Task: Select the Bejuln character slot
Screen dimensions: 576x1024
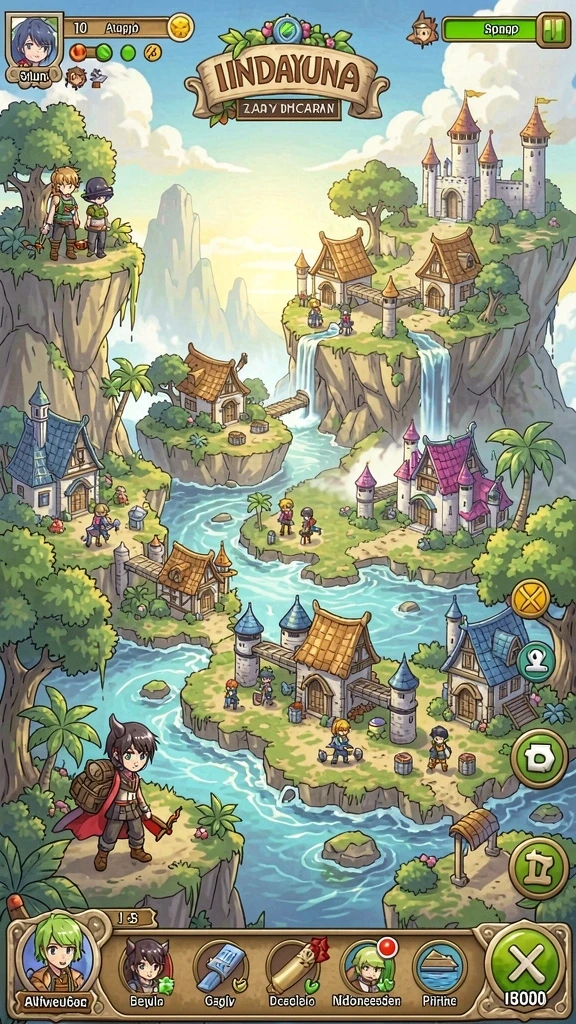Action: pyautogui.click(x=146, y=970)
